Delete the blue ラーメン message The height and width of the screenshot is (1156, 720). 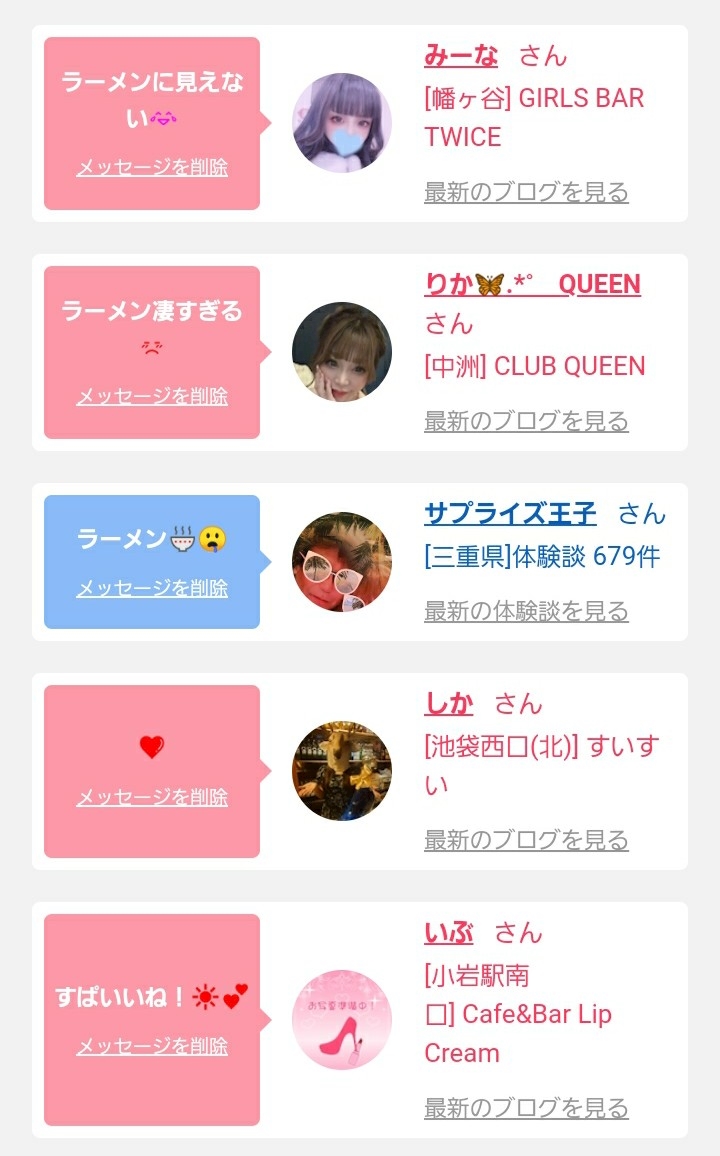coord(152,588)
